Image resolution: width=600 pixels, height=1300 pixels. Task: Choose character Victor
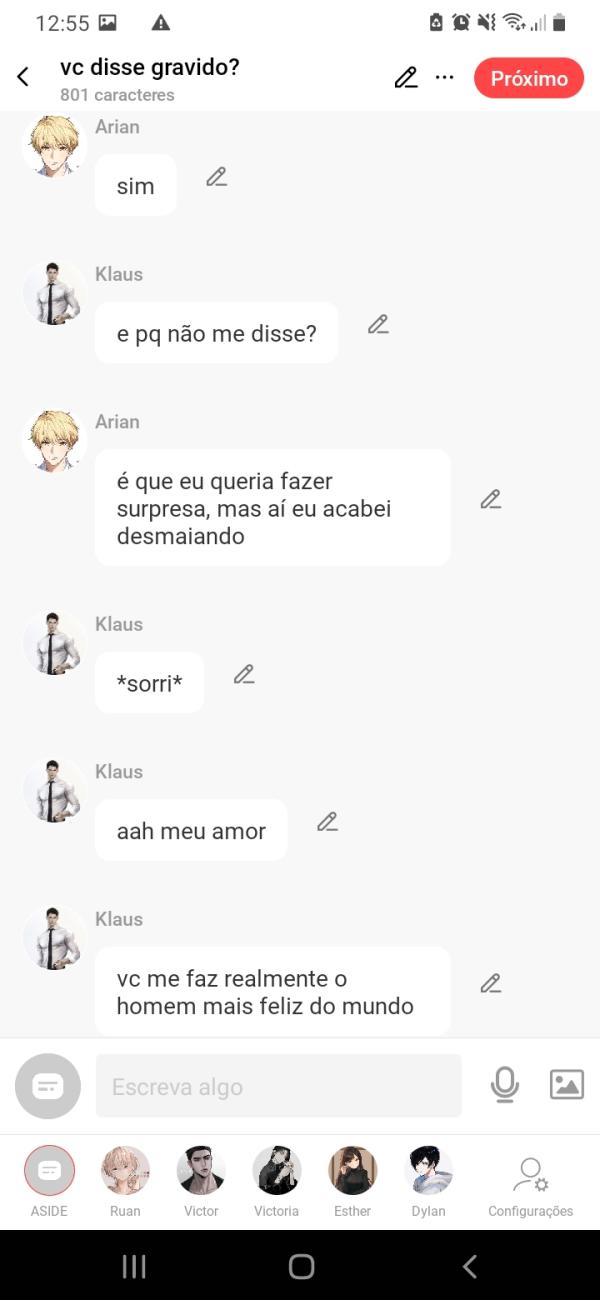(201, 1171)
